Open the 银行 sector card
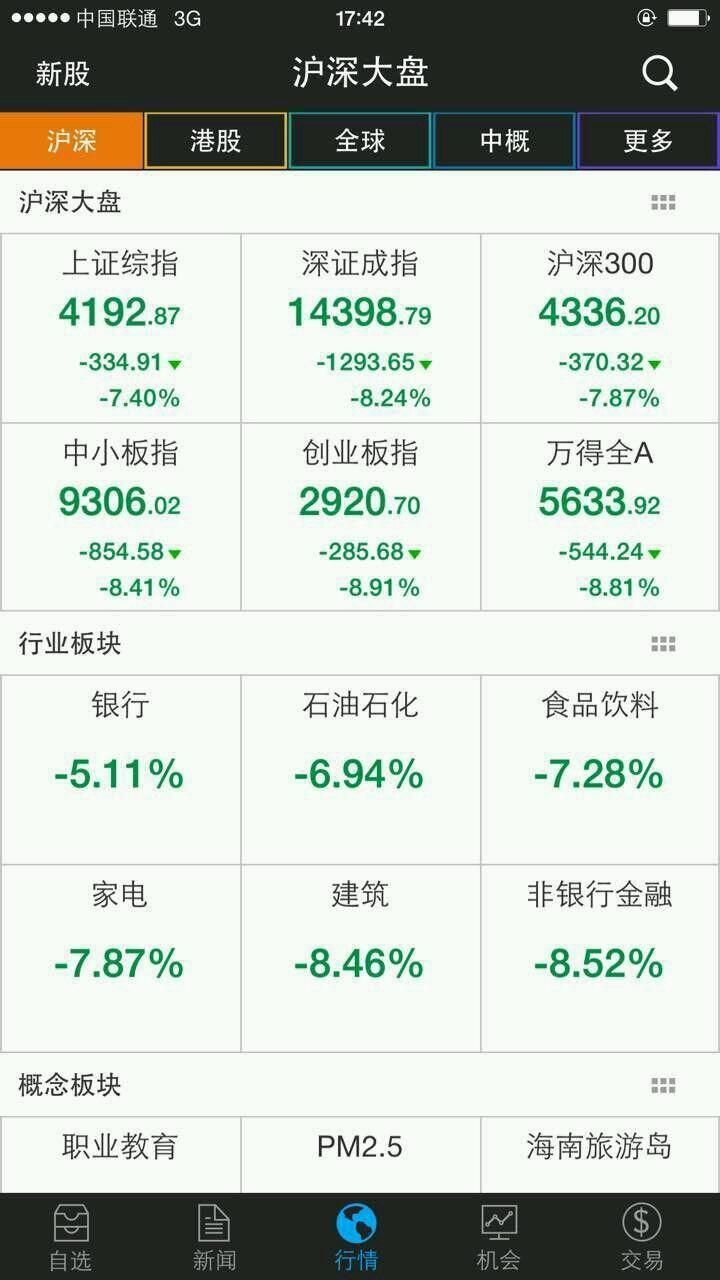Screen dimensions: 720x1280 pyautogui.click(x=120, y=769)
